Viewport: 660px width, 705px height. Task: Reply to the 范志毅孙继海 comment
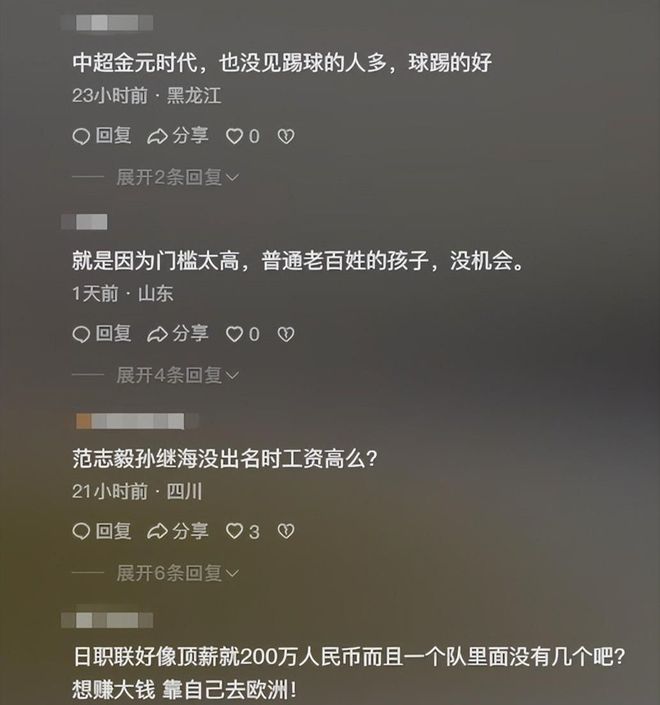coord(102,532)
